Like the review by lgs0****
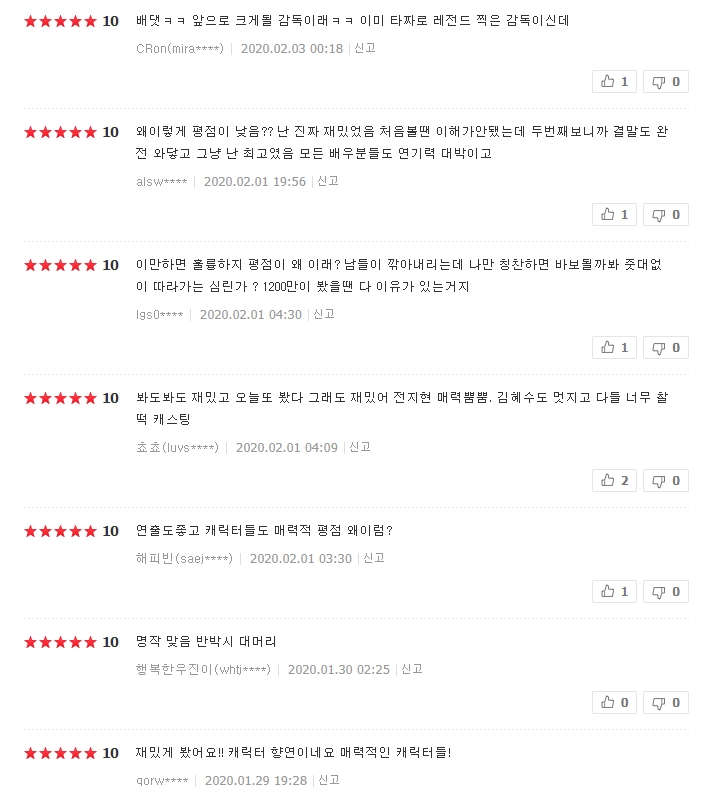This screenshot has width=719, height=796. (x=615, y=347)
